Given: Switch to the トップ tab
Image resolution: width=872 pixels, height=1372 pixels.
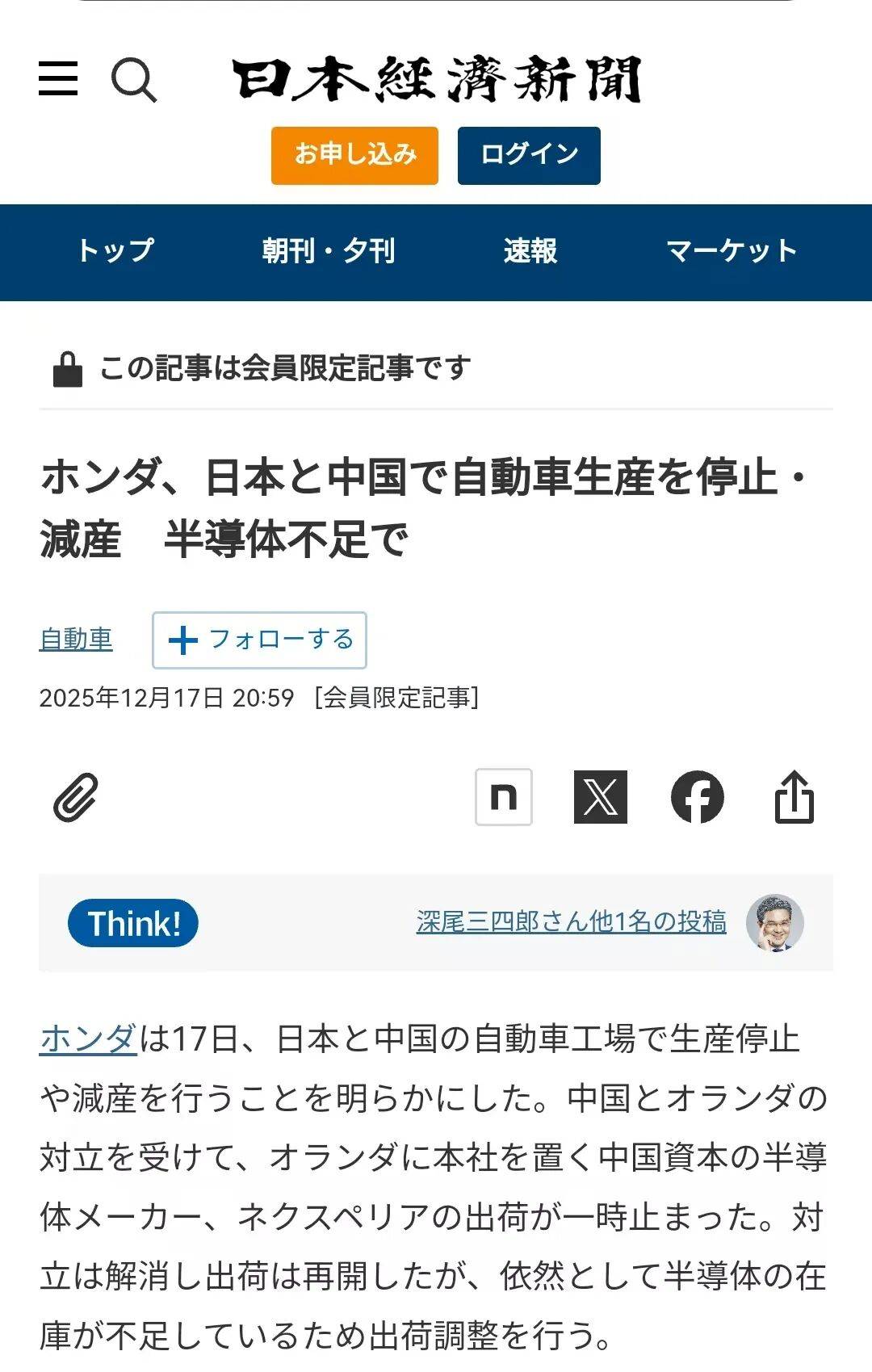Looking at the screenshot, I should 115,251.
